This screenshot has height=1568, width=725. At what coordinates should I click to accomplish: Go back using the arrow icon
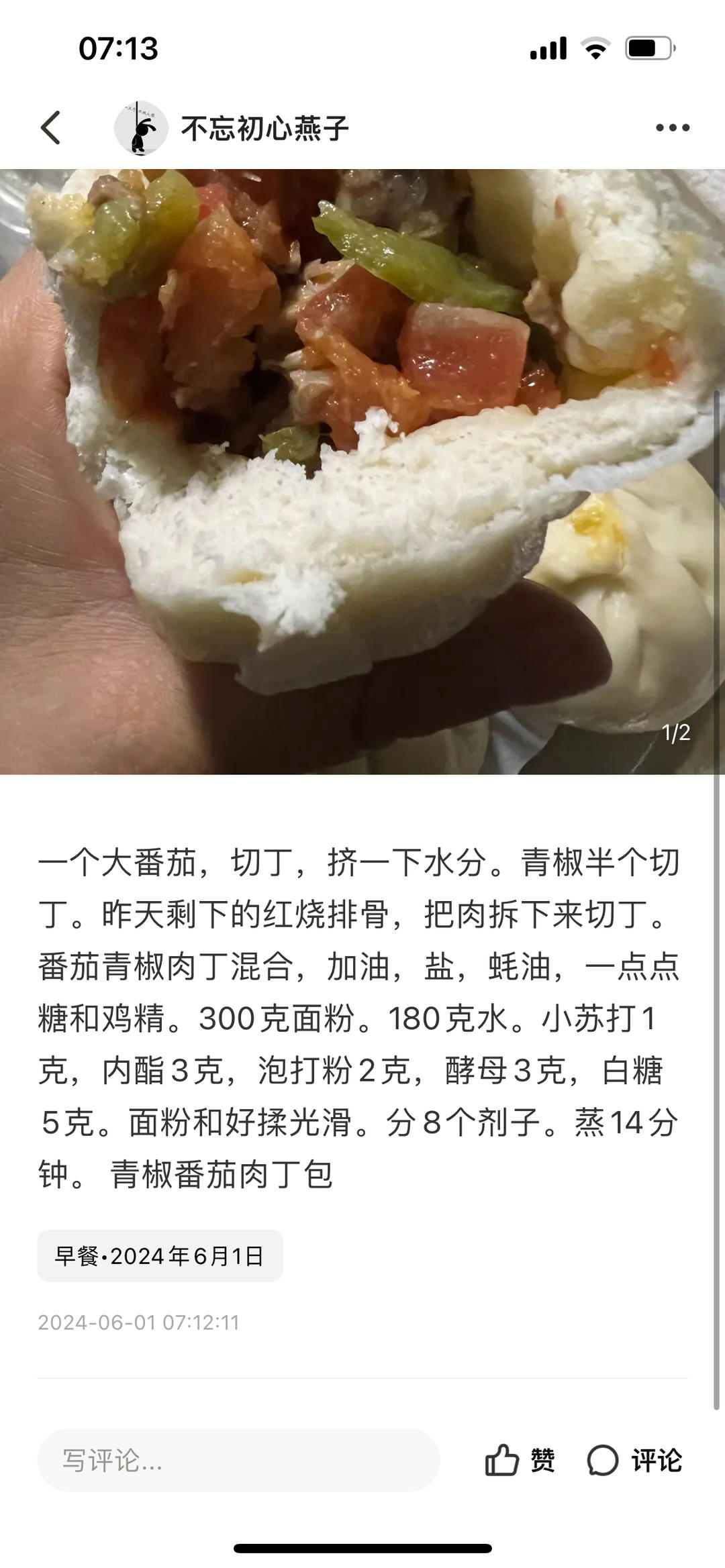point(51,127)
